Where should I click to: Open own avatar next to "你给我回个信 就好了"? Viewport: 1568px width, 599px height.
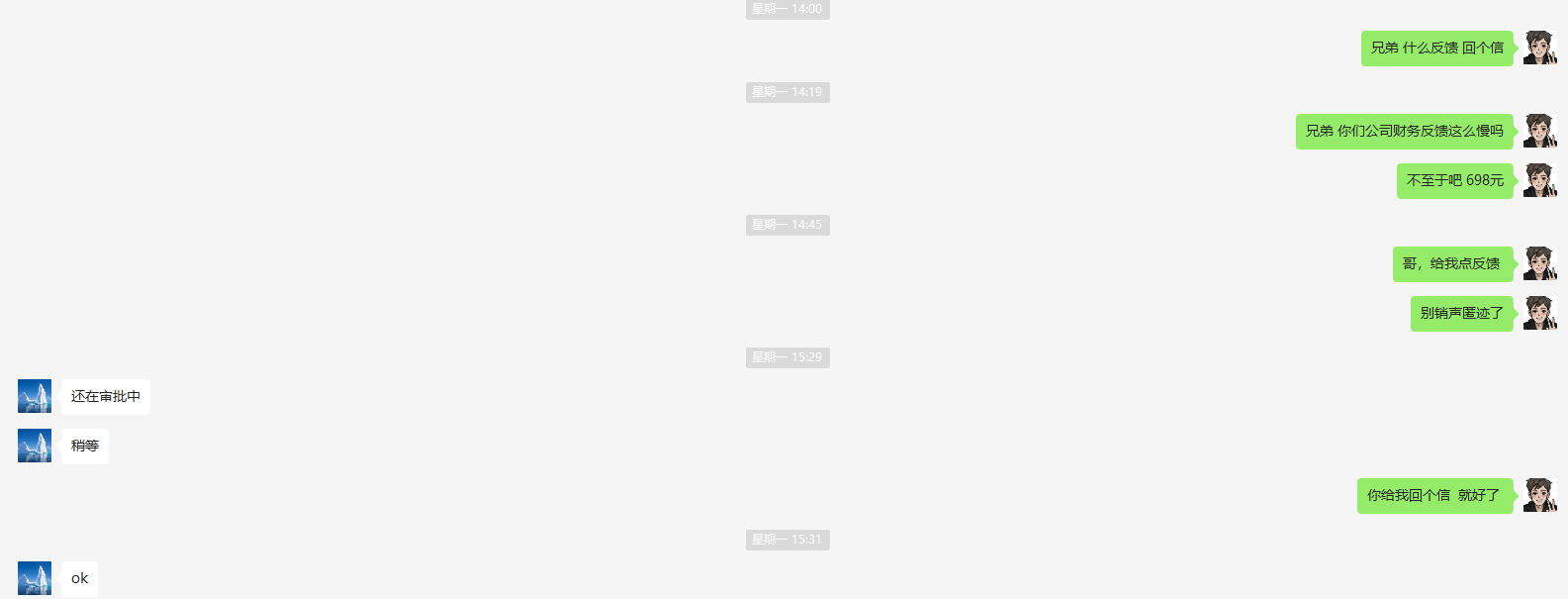click(x=1539, y=495)
